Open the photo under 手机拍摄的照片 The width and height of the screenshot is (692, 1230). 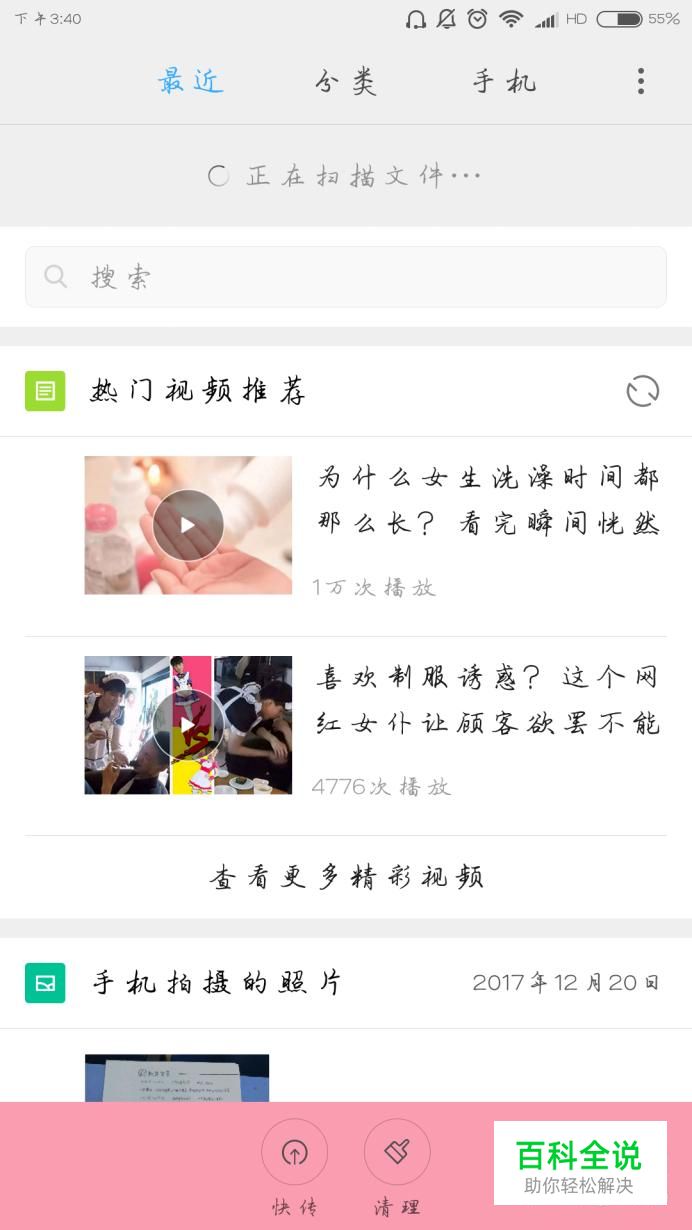pos(177,1078)
